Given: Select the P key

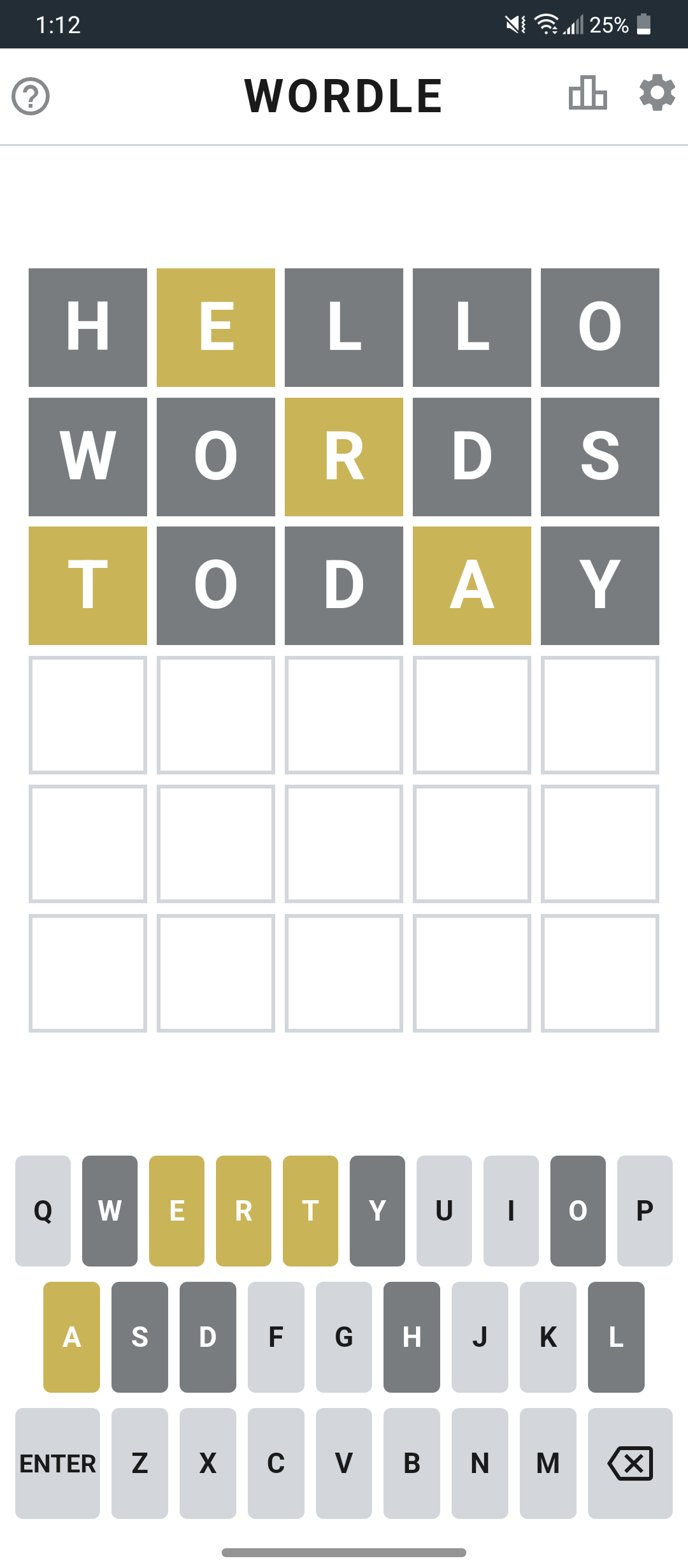Looking at the screenshot, I should coord(645,1210).
